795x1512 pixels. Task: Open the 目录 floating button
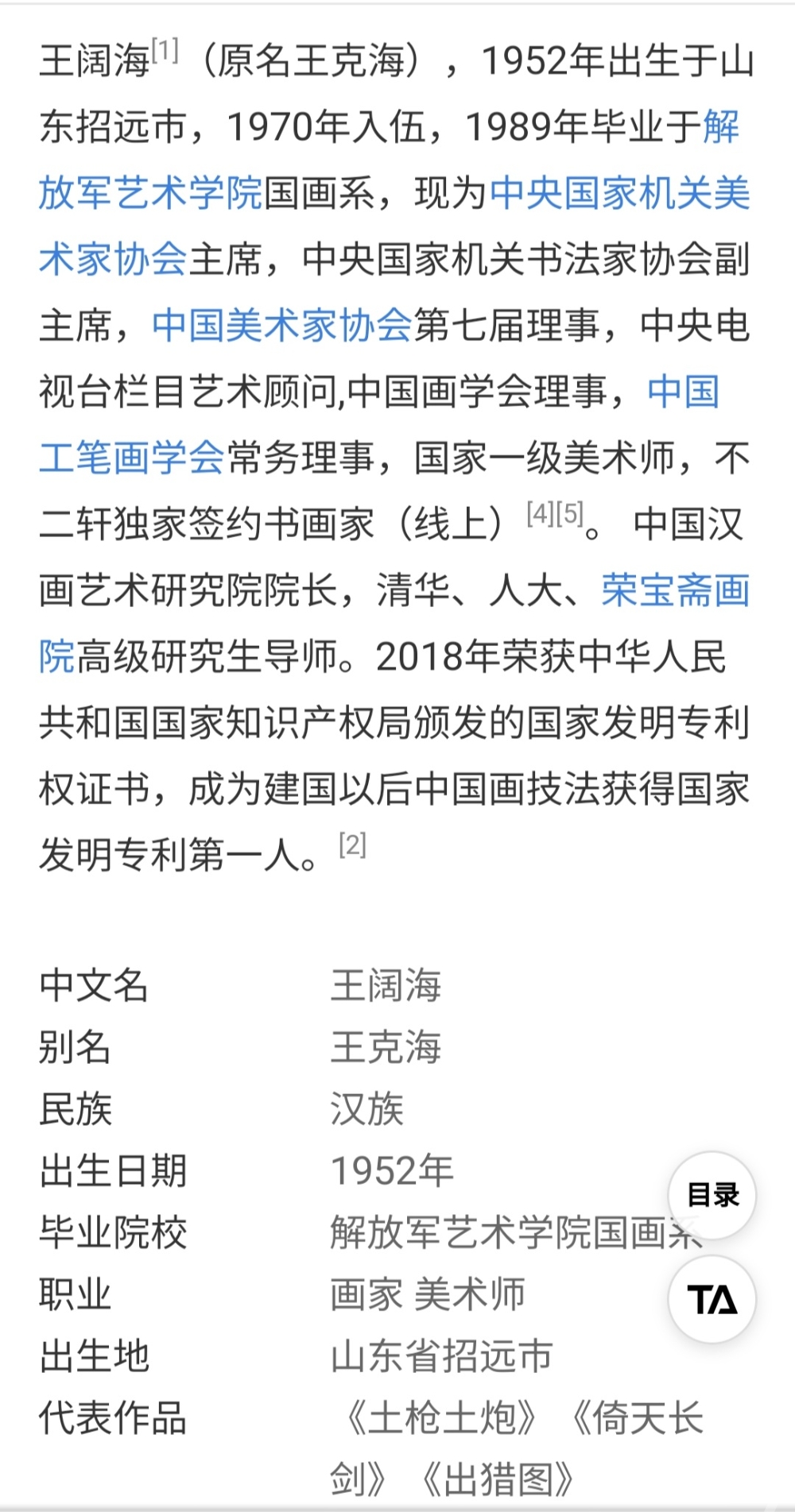click(712, 1195)
